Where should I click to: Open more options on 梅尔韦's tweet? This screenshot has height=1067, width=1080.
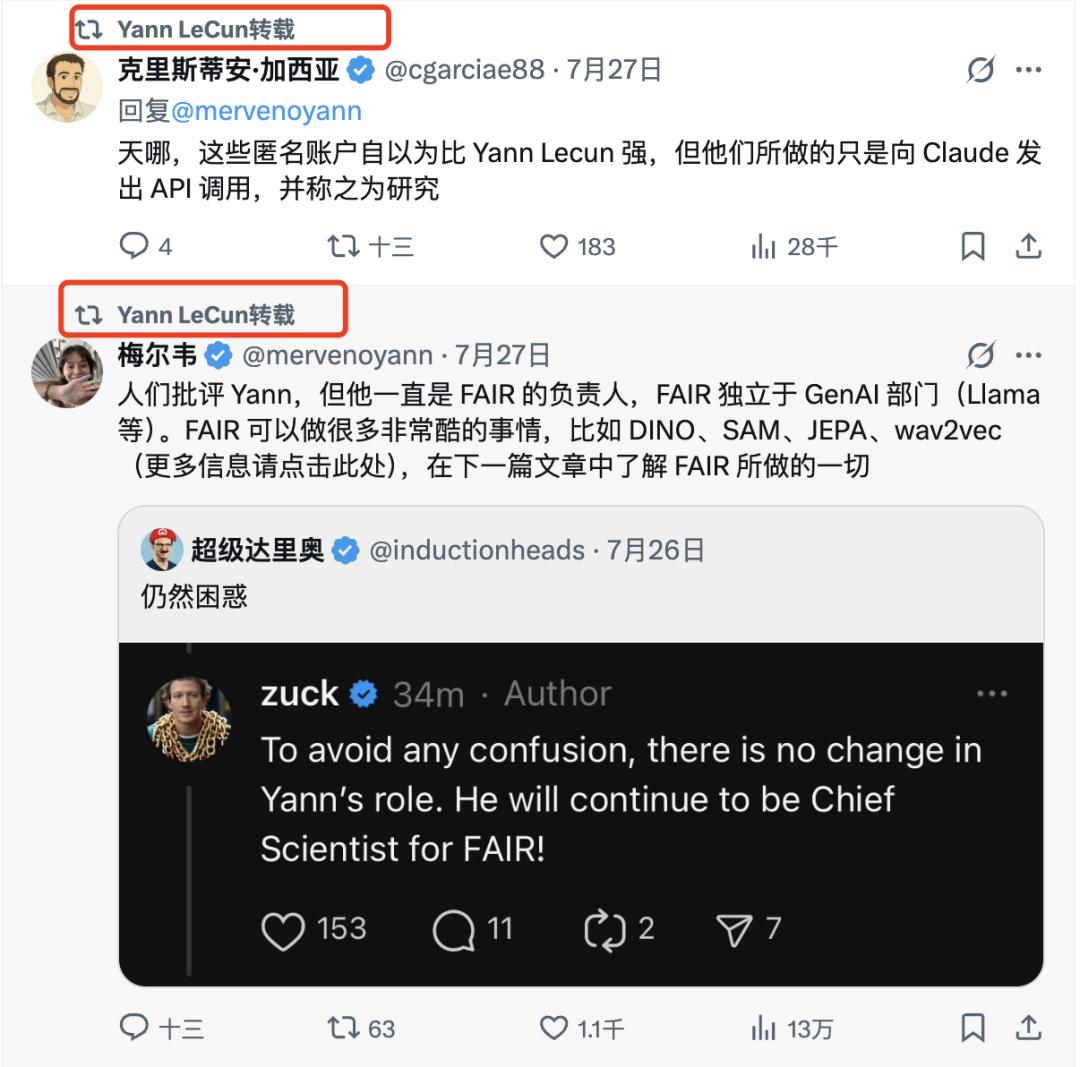[x=1028, y=355]
